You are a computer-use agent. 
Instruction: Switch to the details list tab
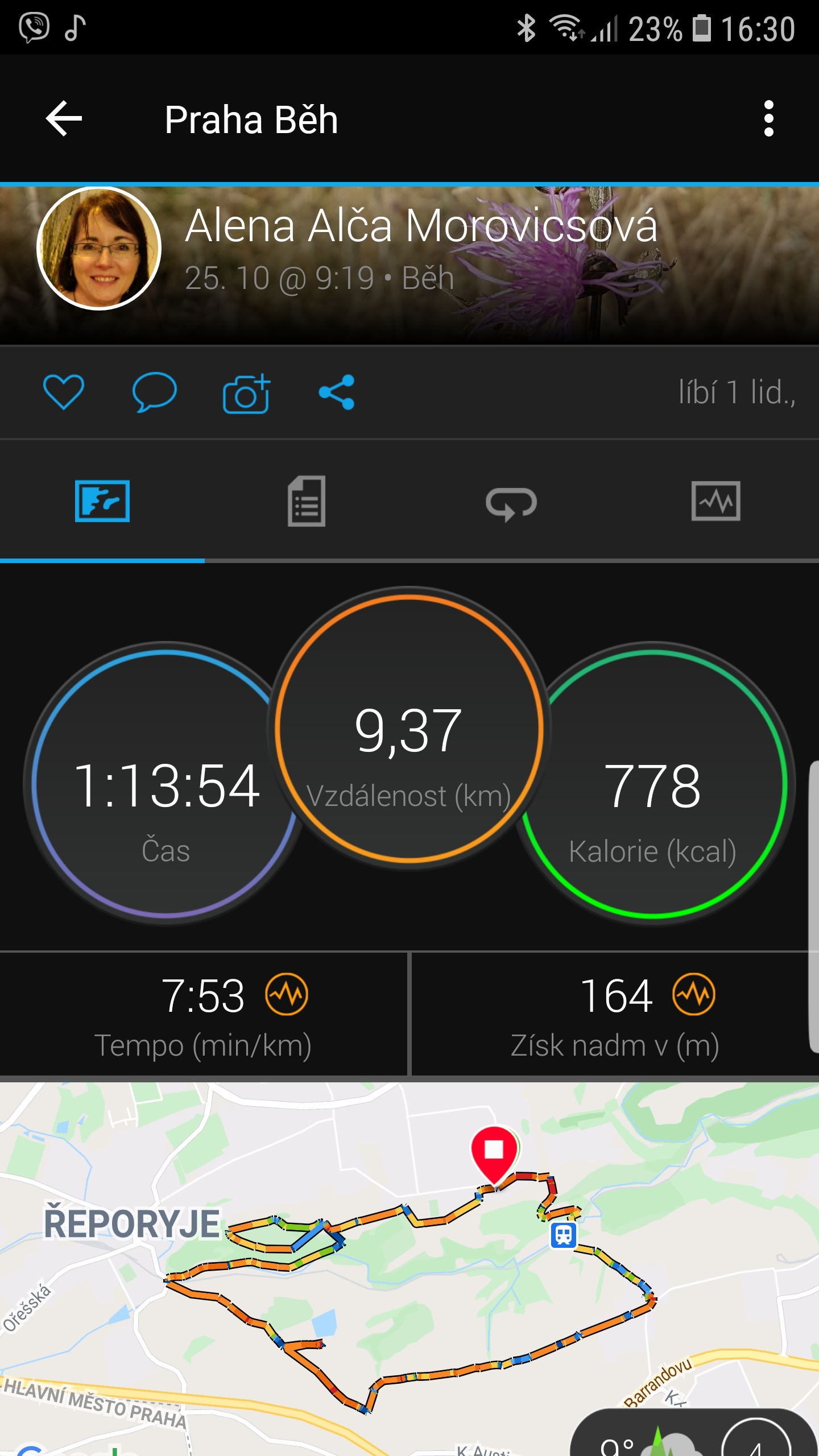point(307,501)
